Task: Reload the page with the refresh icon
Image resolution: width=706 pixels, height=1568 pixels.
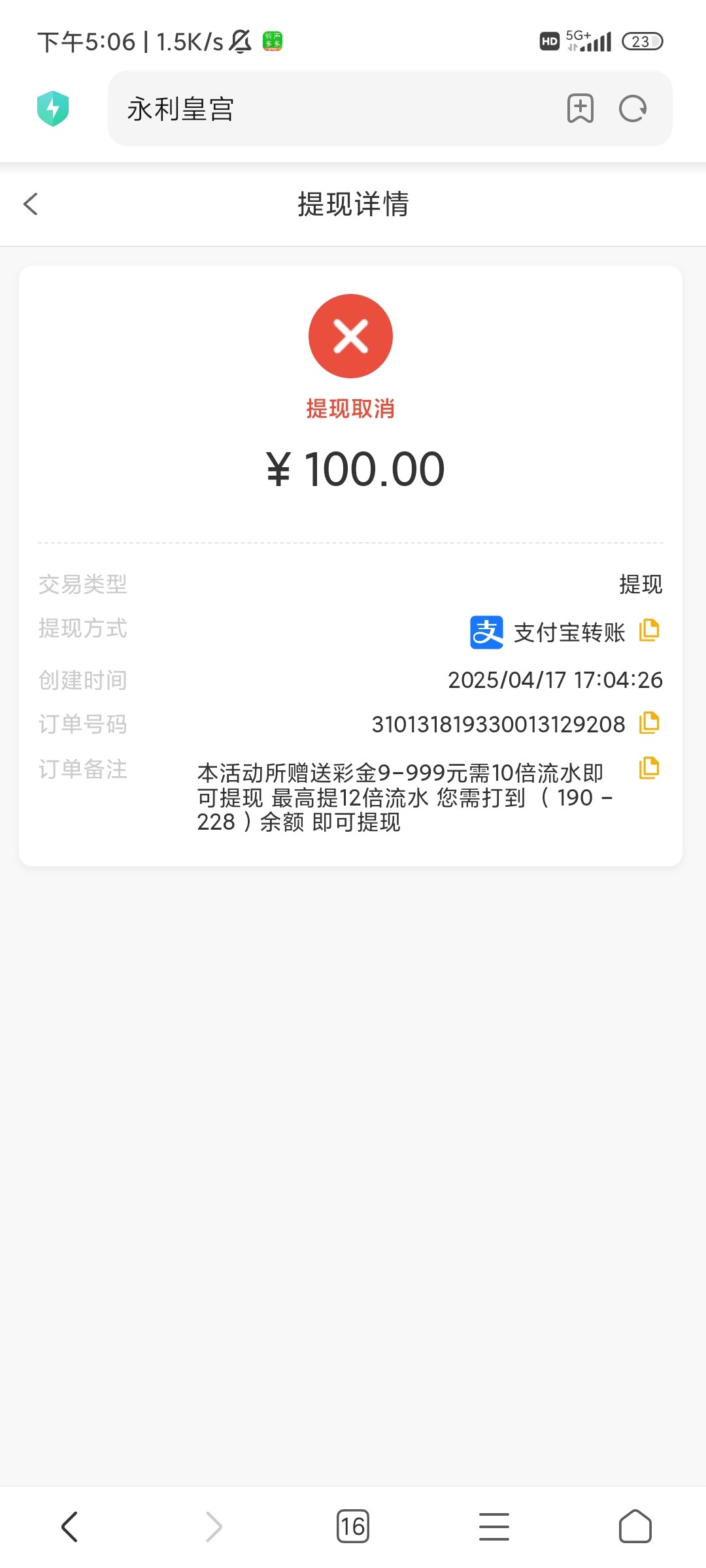Action: pos(633,108)
